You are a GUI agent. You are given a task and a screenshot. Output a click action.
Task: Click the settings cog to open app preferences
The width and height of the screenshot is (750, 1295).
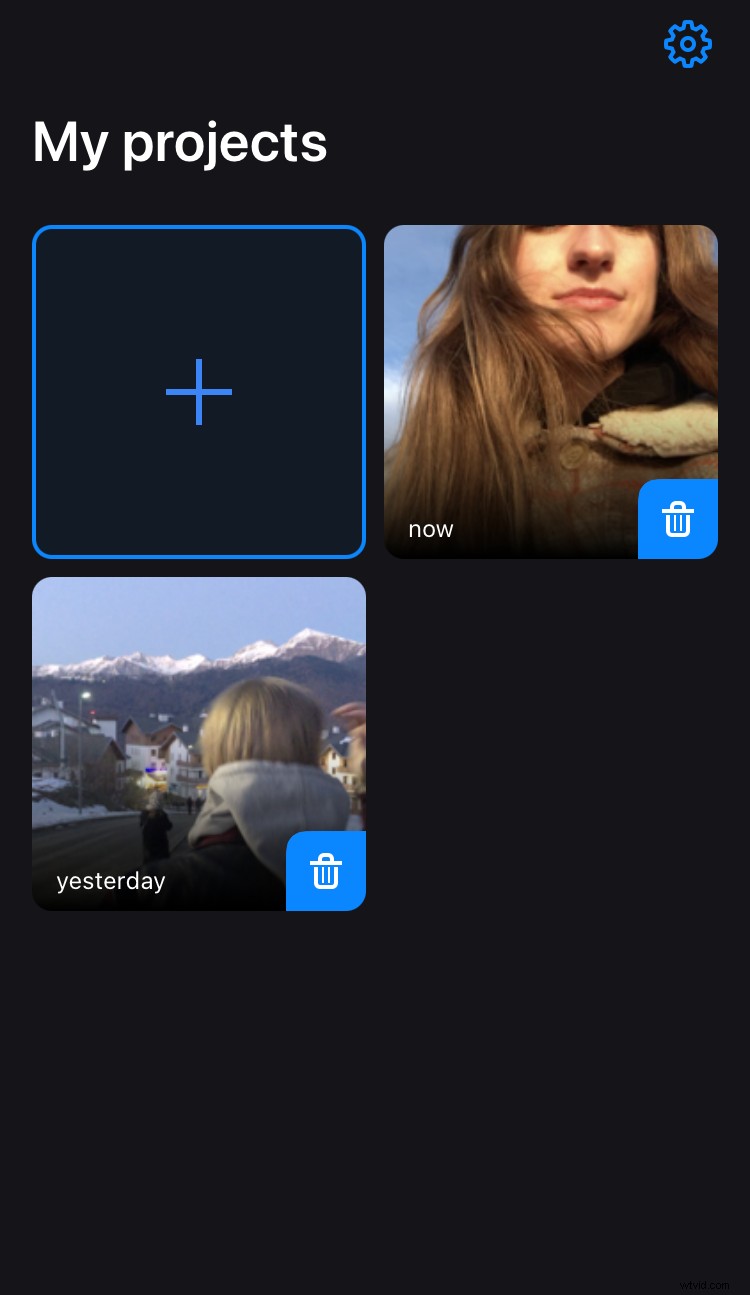click(687, 44)
